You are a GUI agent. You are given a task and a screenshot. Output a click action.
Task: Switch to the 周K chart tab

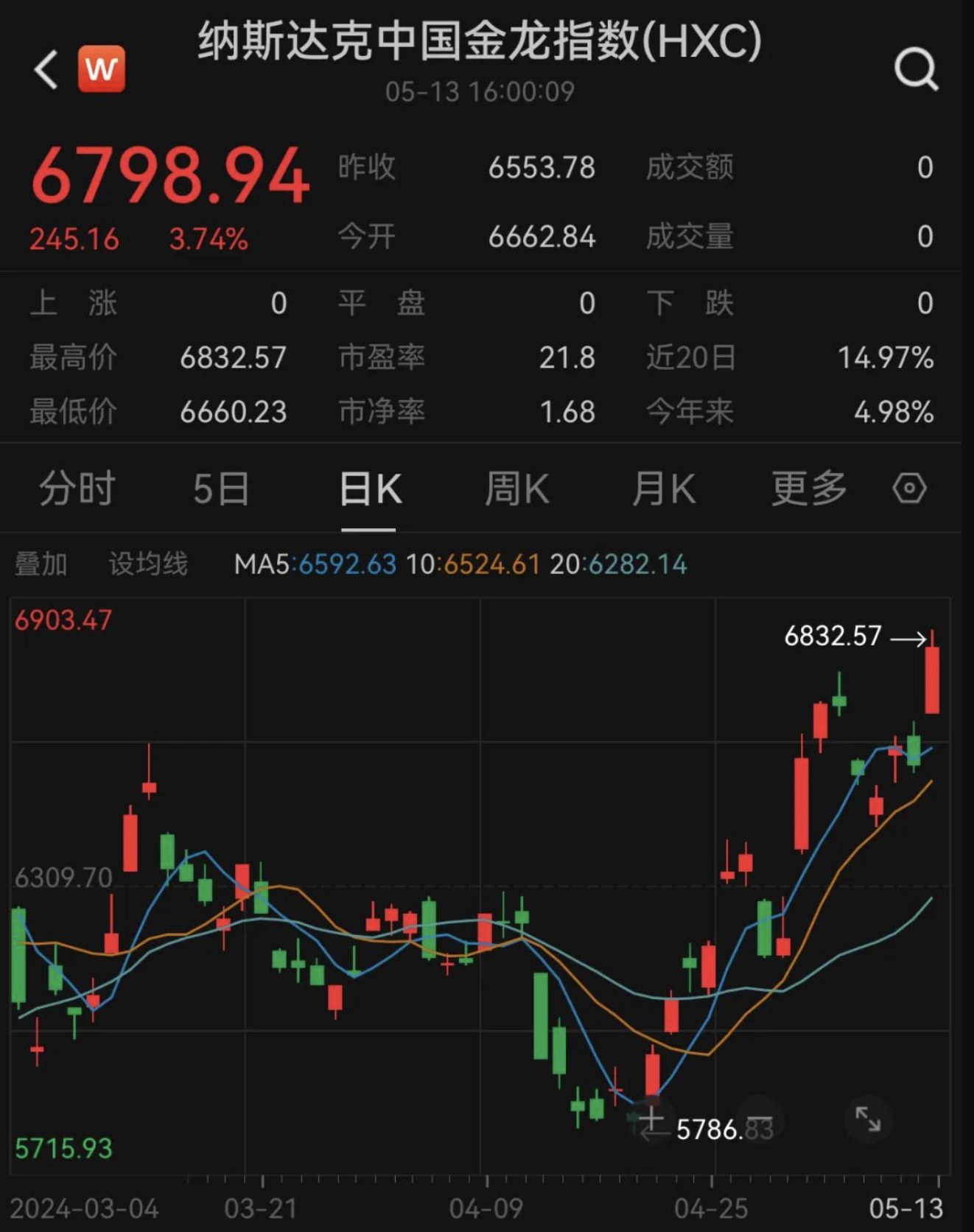point(516,489)
